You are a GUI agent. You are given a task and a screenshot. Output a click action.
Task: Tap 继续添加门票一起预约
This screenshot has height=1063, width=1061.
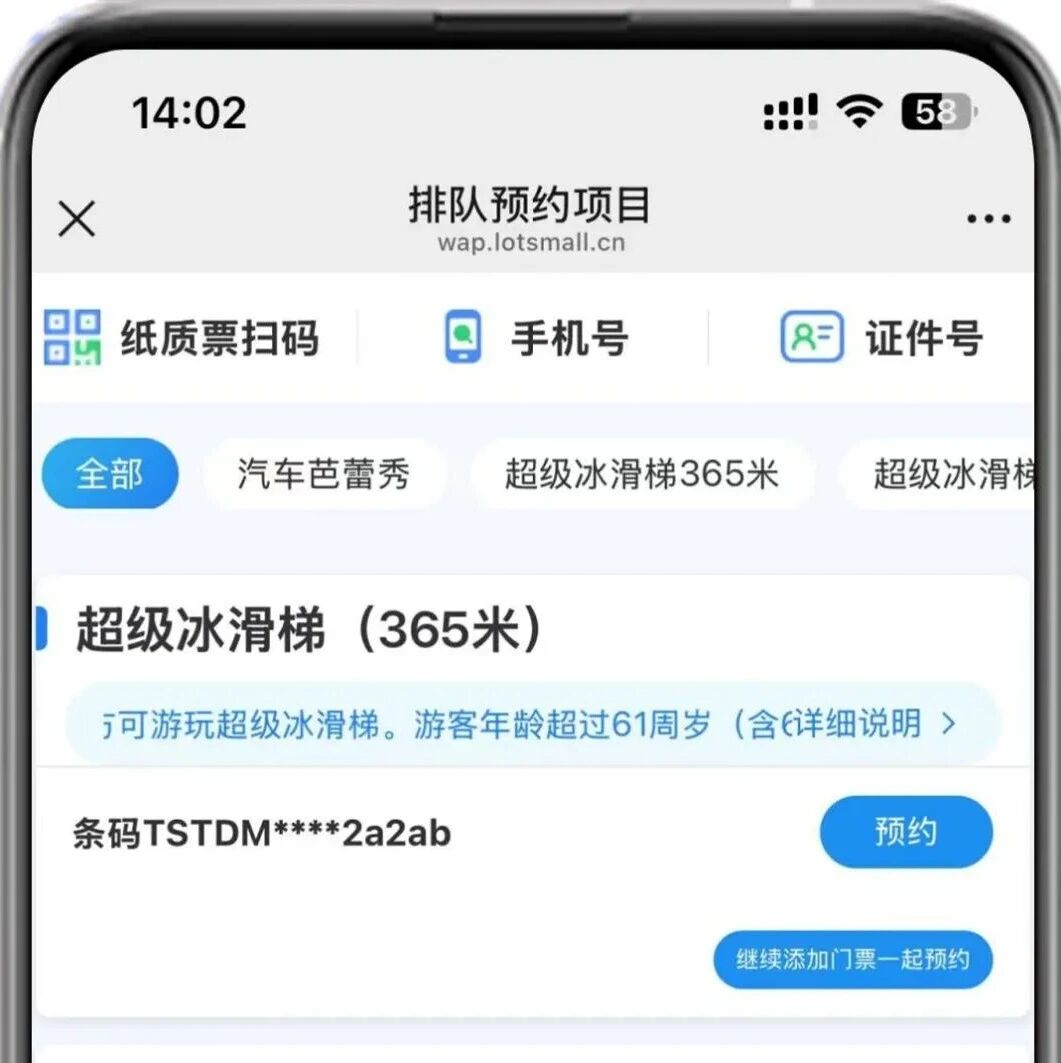coord(853,960)
